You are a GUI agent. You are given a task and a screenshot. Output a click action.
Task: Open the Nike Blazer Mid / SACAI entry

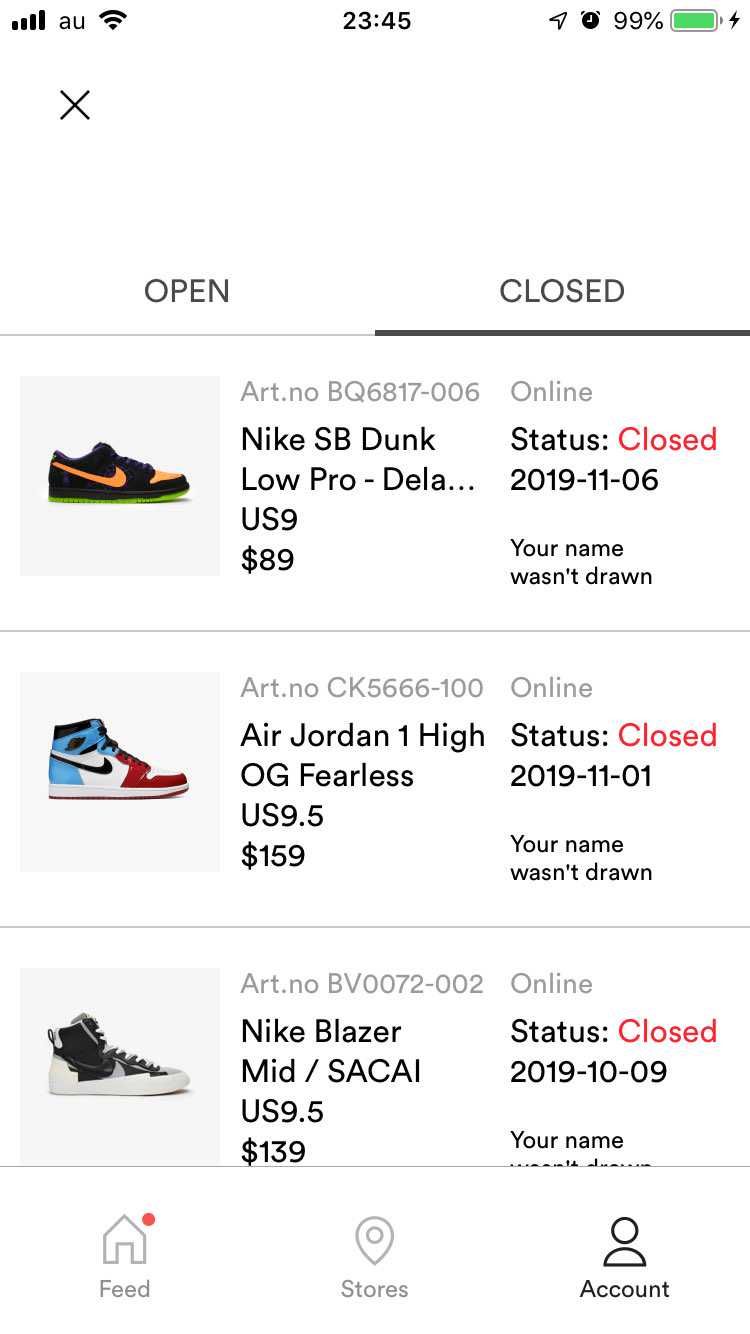point(375,1047)
